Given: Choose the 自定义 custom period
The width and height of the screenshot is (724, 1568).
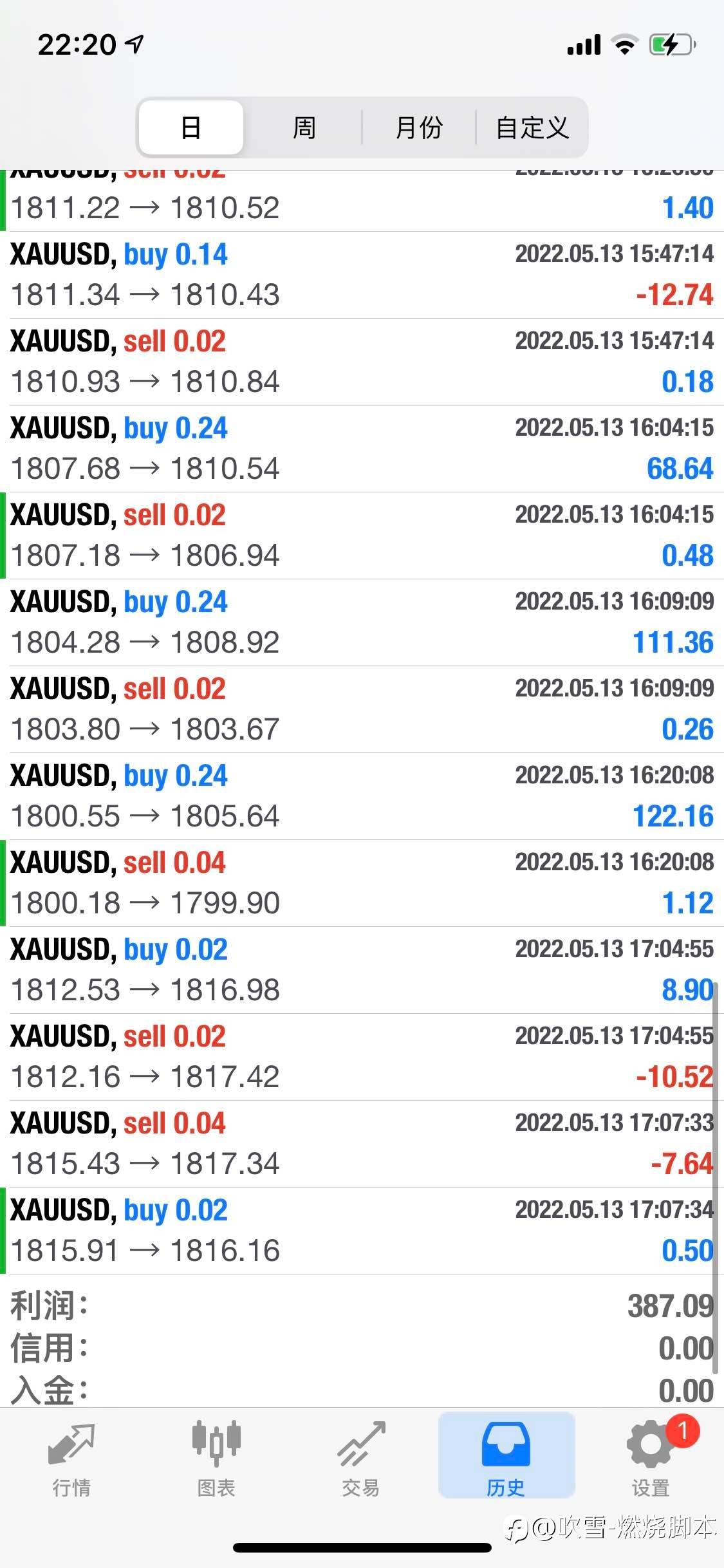Looking at the screenshot, I should 532,127.
